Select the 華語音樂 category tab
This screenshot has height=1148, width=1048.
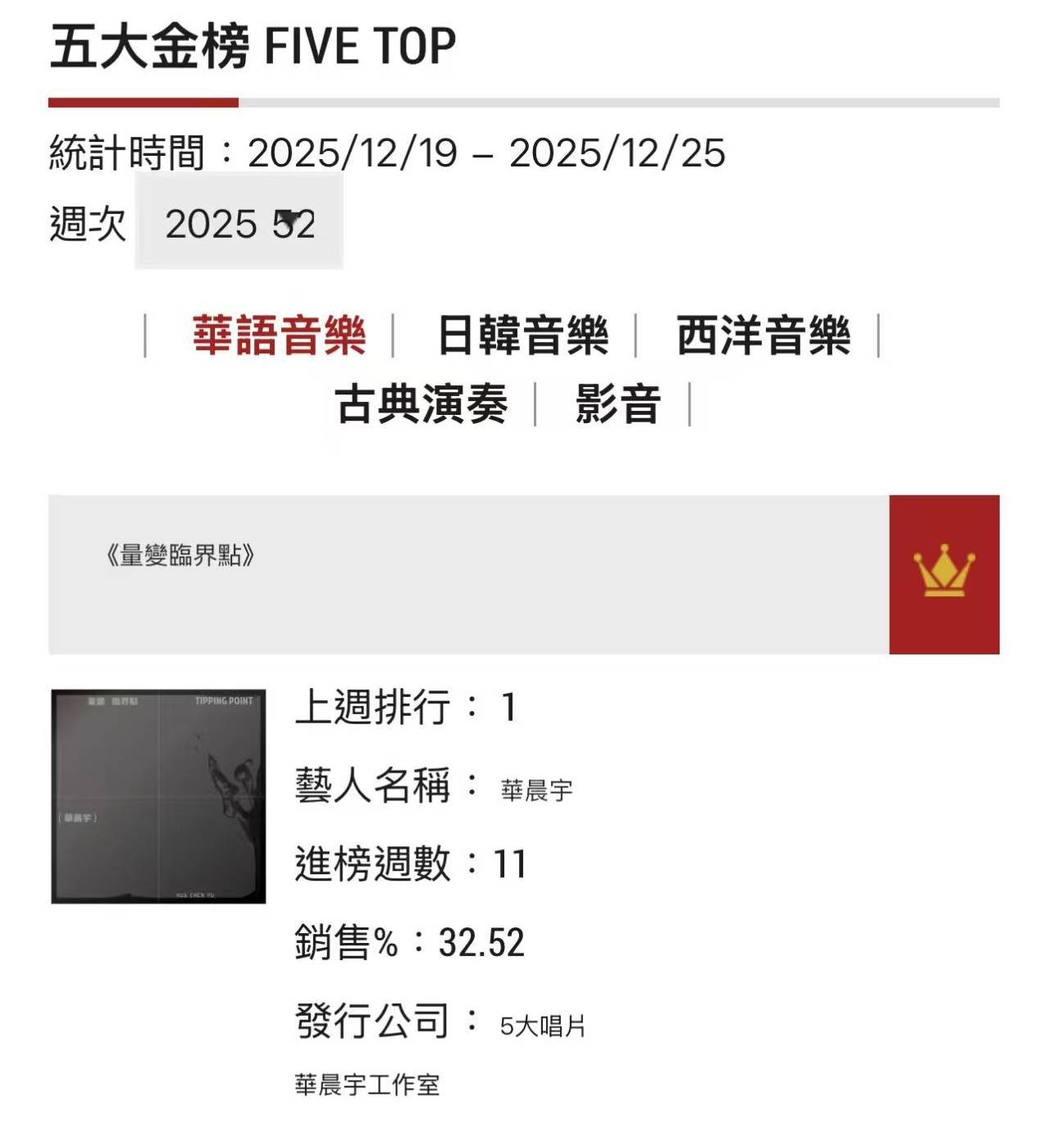coord(279,335)
